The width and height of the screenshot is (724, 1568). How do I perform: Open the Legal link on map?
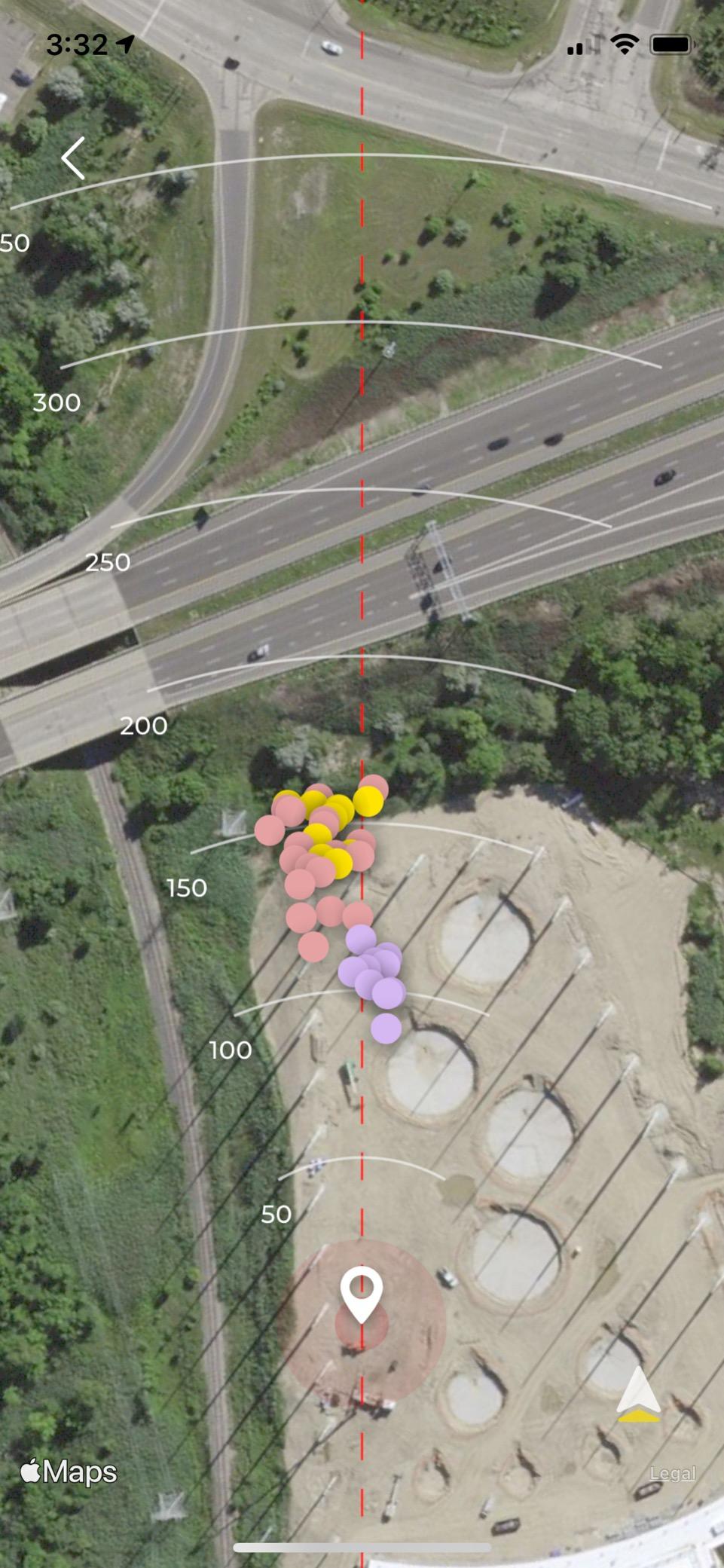click(x=672, y=1473)
